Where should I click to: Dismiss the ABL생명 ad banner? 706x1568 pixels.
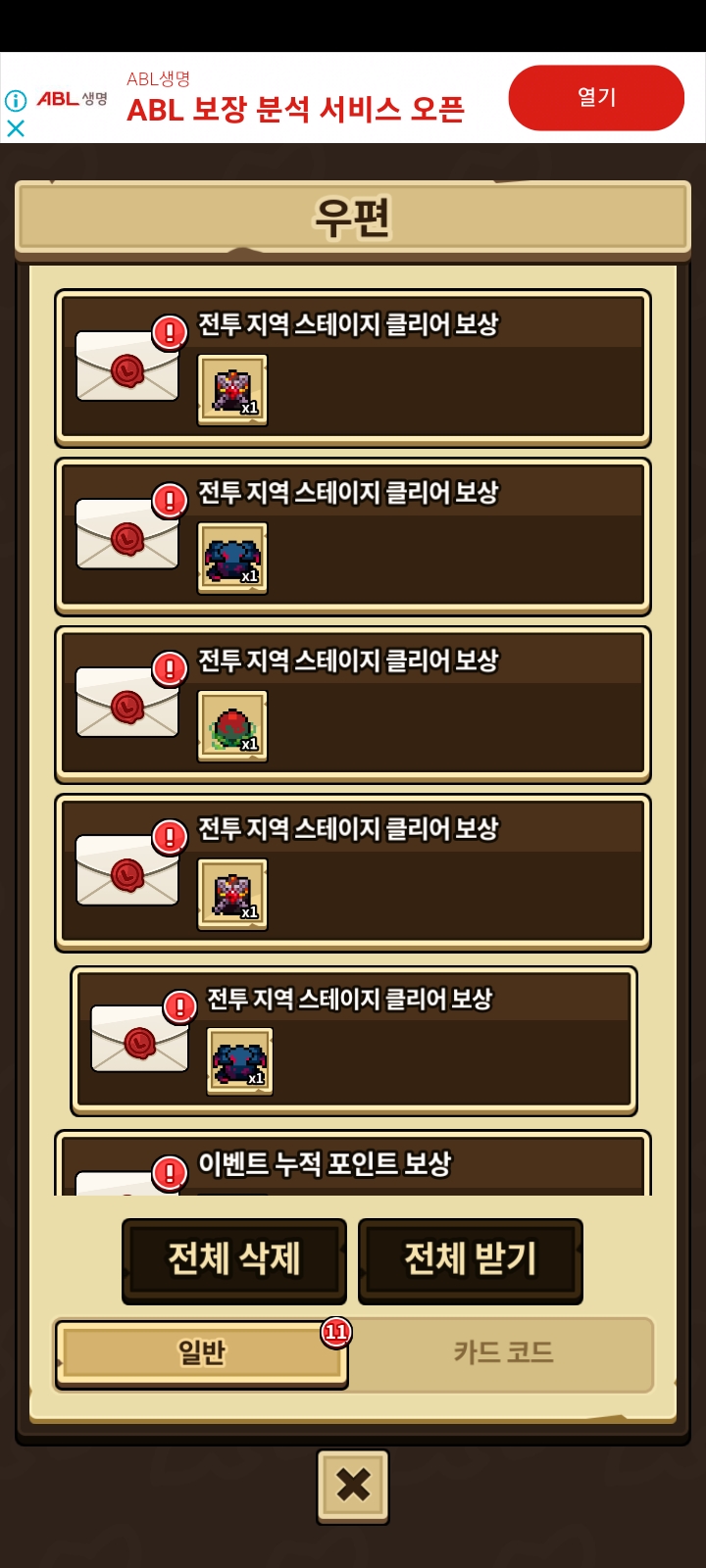point(16,128)
